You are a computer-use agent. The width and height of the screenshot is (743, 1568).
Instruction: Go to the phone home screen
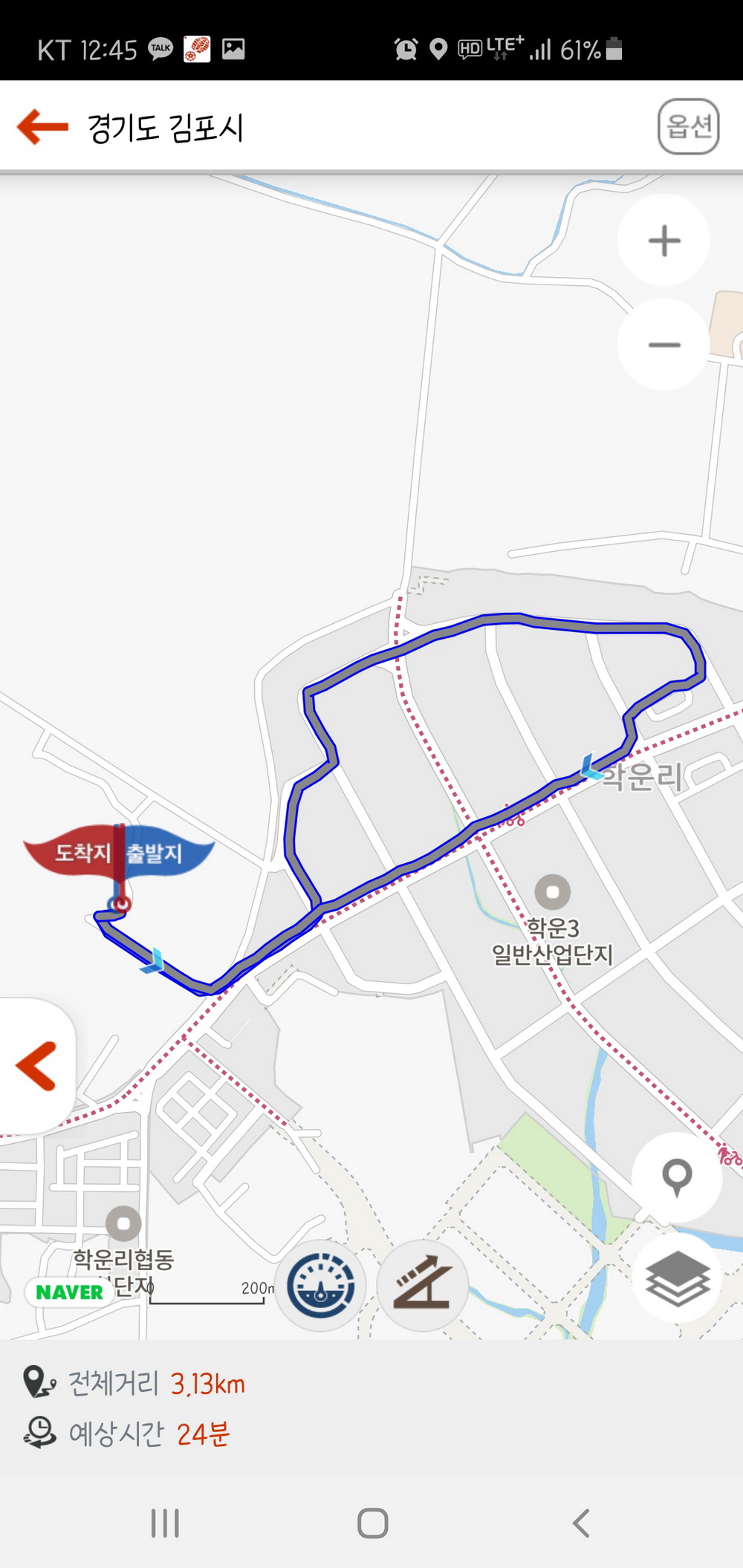pyautogui.click(x=372, y=1523)
